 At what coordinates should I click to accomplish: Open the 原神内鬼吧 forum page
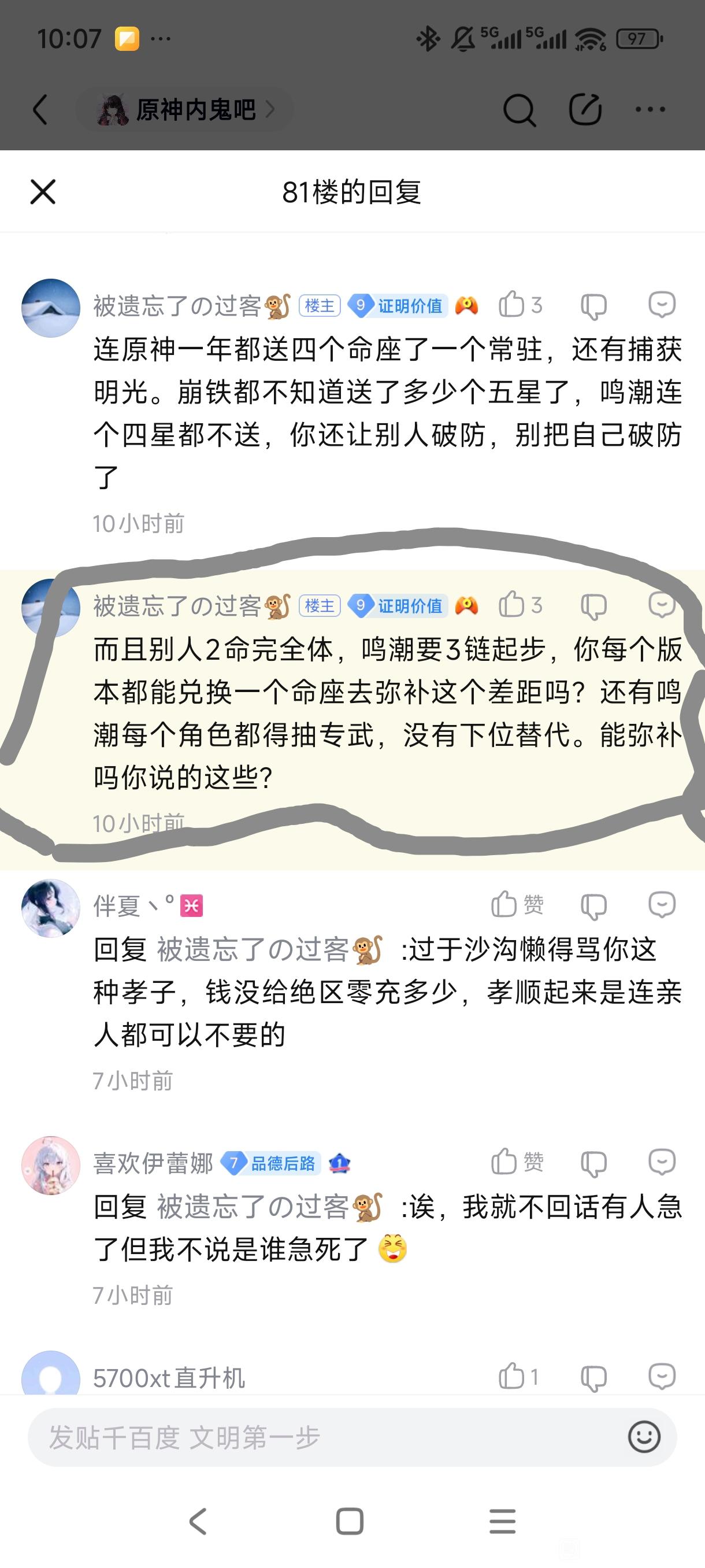click(185, 110)
